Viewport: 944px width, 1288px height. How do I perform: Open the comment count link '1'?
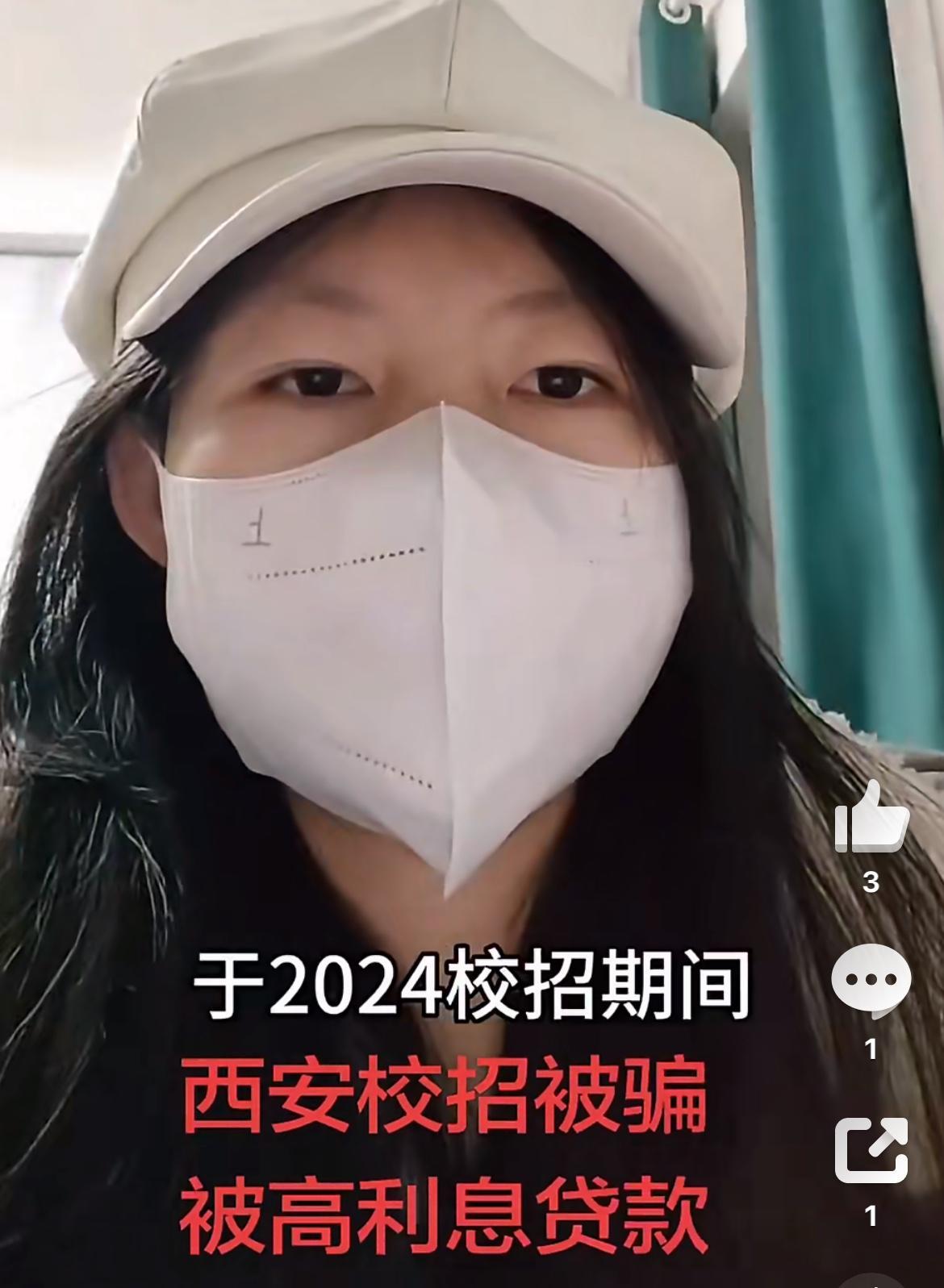[870, 1047]
